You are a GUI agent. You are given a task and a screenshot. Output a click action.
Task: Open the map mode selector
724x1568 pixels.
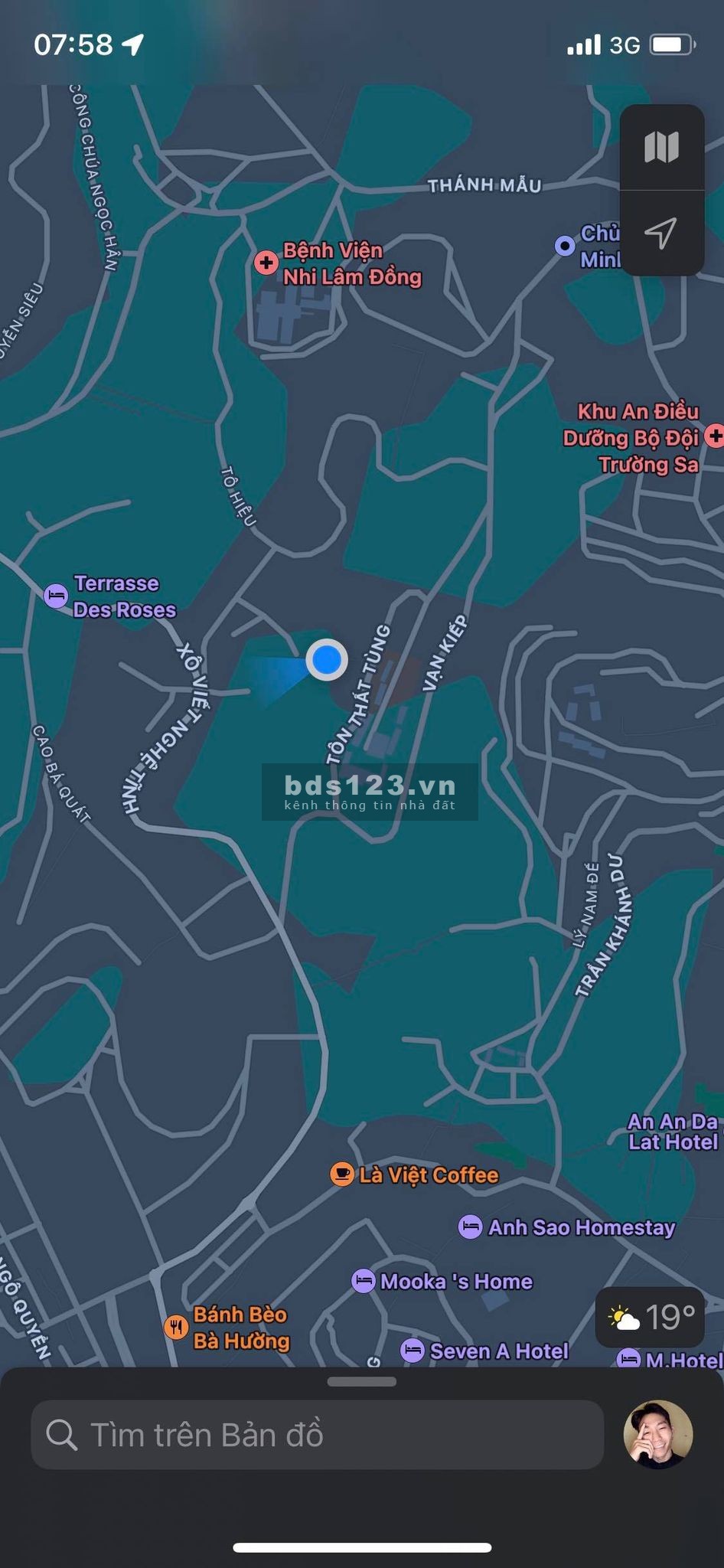661,147
